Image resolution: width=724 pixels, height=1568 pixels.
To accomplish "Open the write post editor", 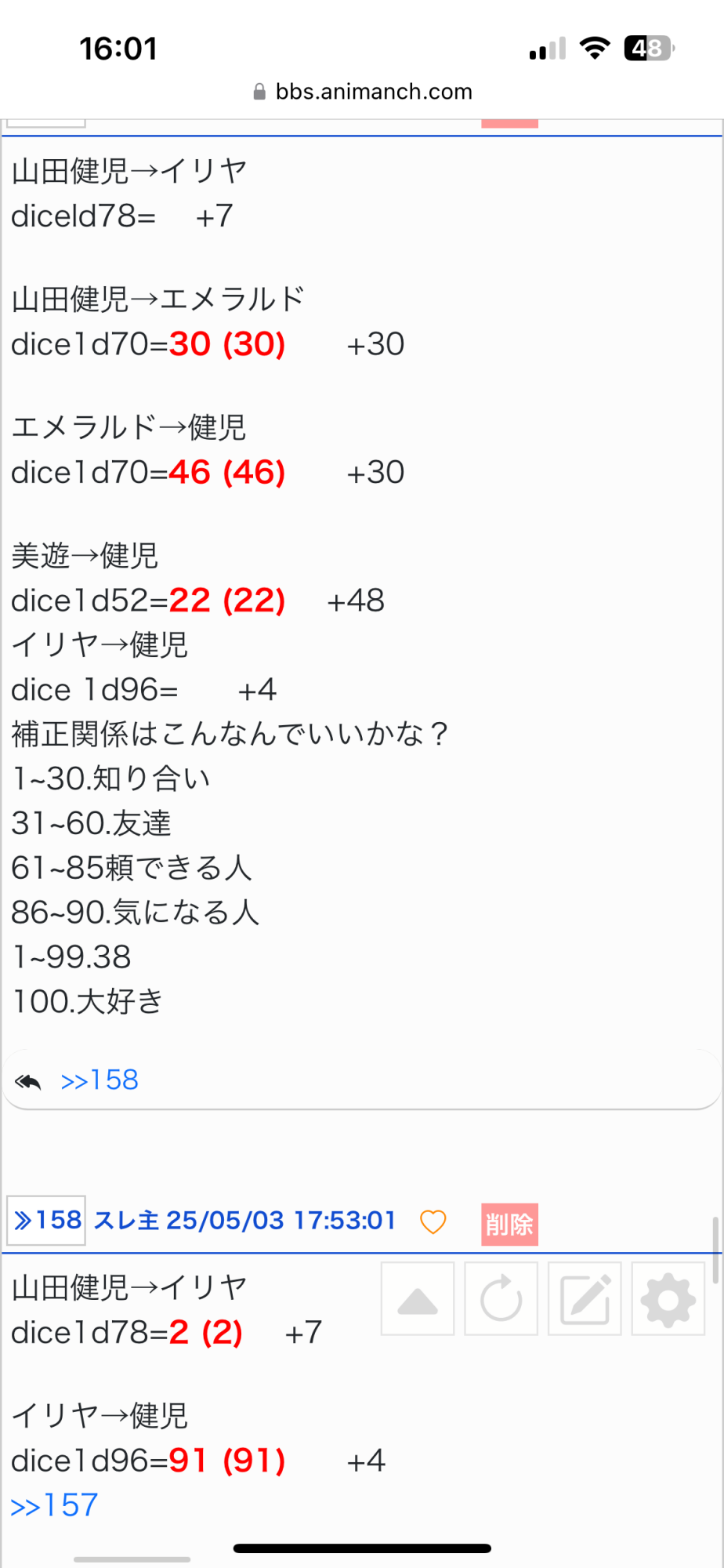I will tap(585, 1299).
